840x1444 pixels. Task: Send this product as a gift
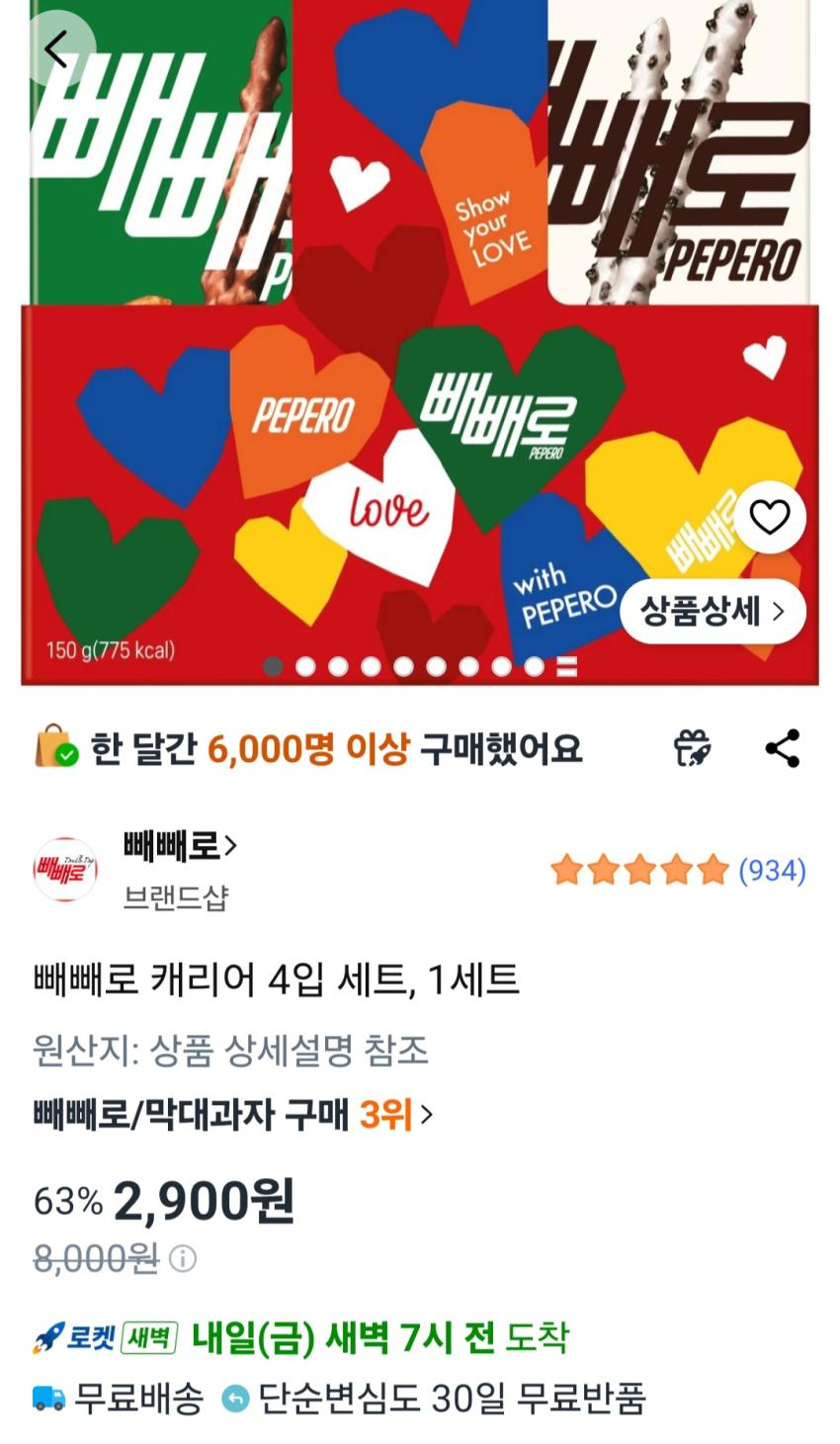[693, 748]
